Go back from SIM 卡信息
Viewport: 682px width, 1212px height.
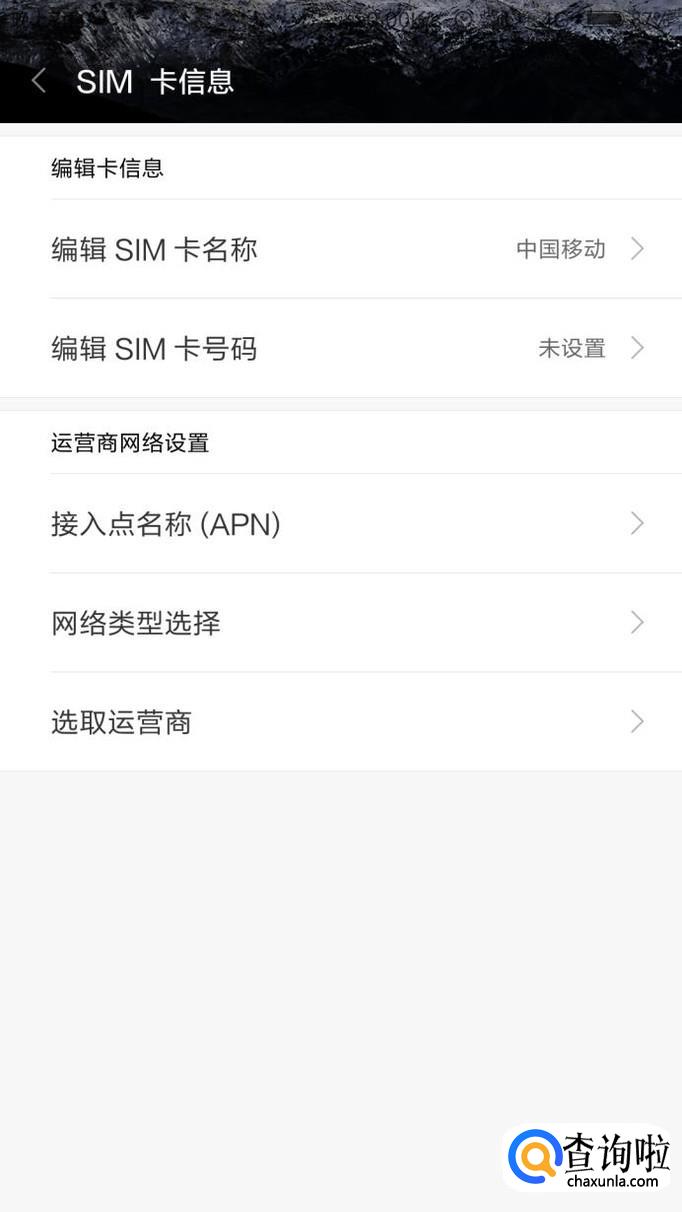[39, 81]
